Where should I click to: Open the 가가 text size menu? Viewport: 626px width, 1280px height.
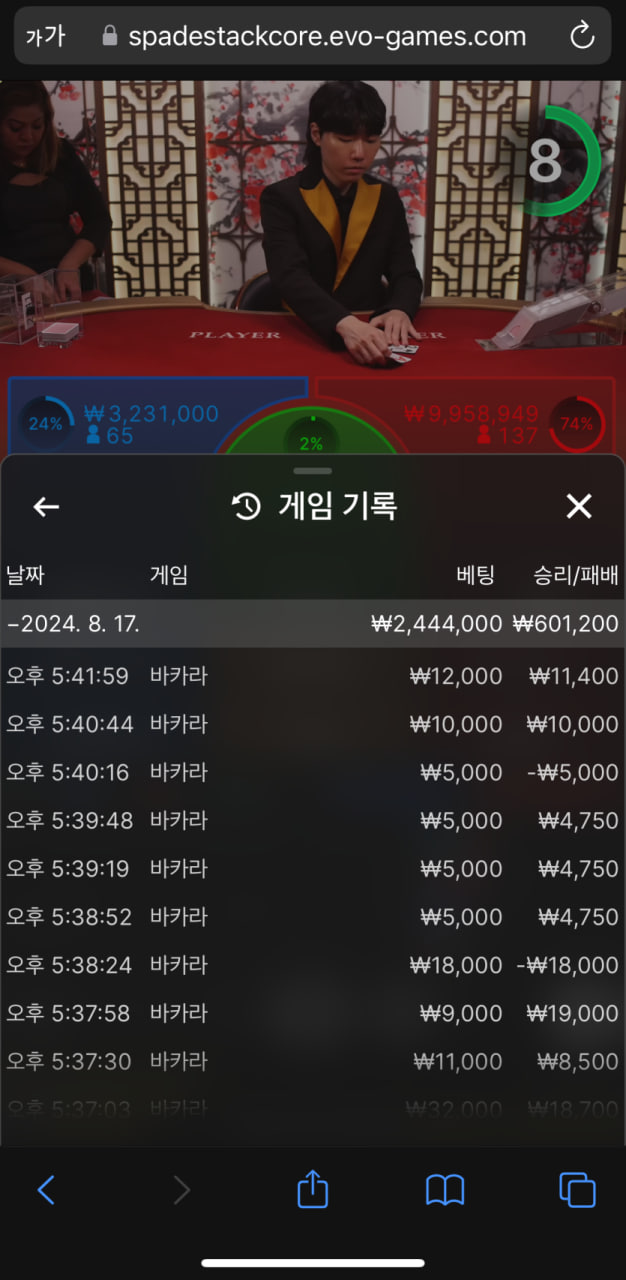[x=45, y=37]
